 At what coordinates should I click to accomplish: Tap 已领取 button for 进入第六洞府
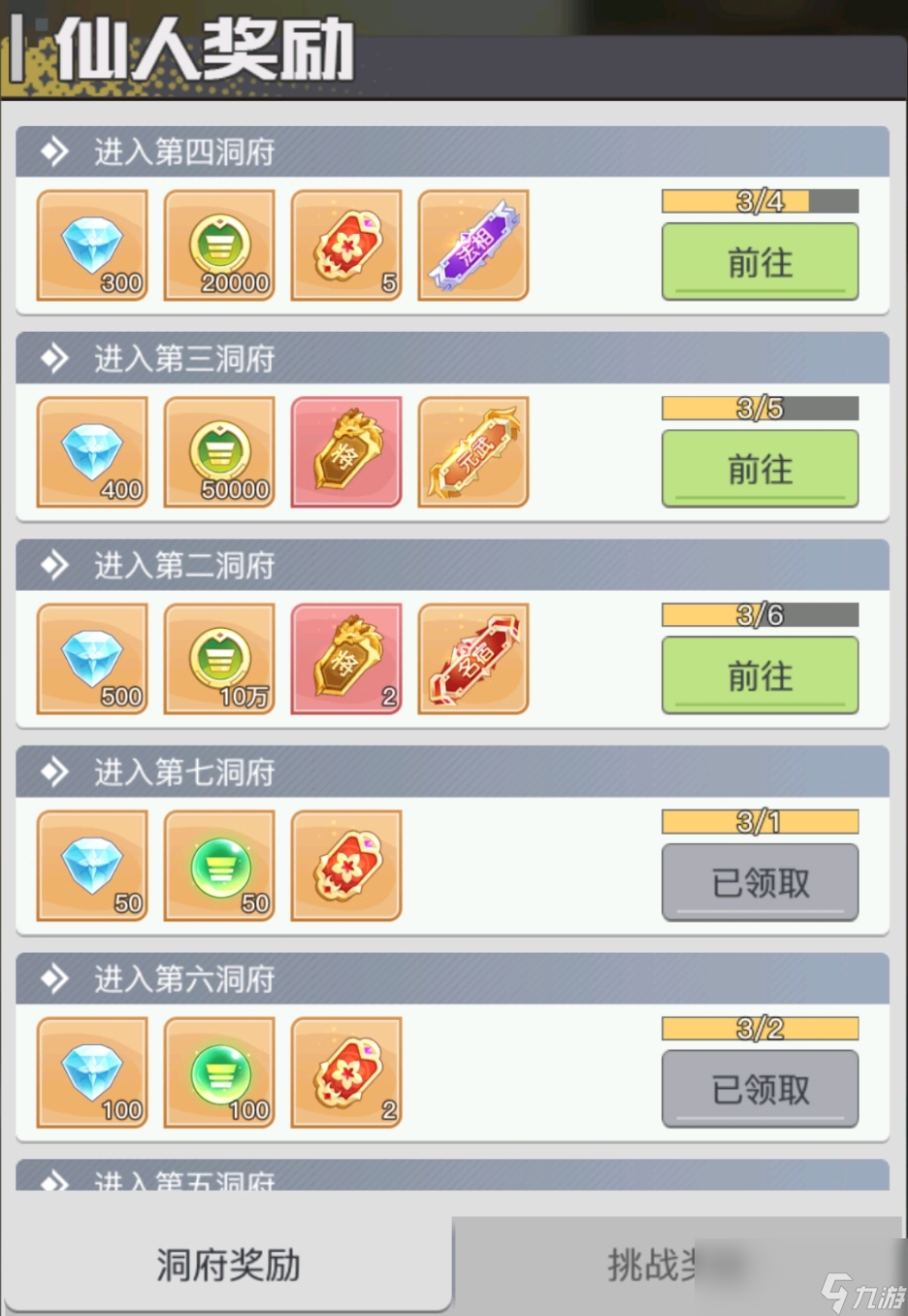(x=760, y=1089)
